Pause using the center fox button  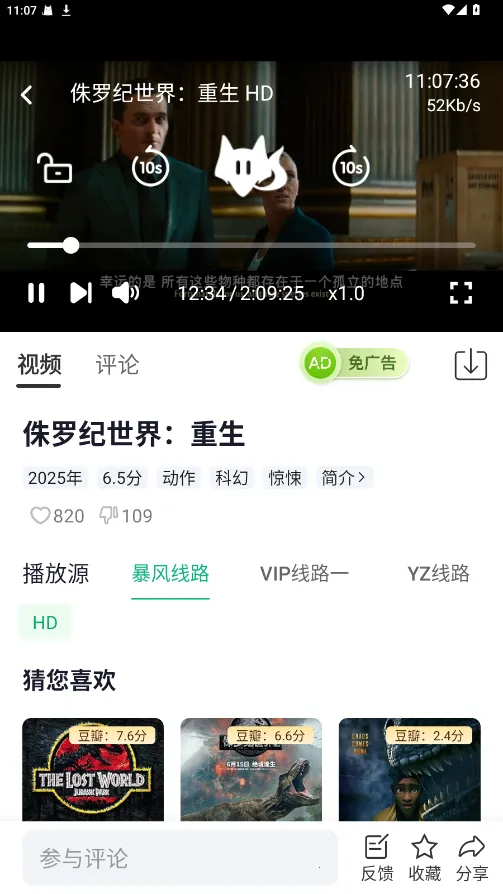click(x=249, y=166)
